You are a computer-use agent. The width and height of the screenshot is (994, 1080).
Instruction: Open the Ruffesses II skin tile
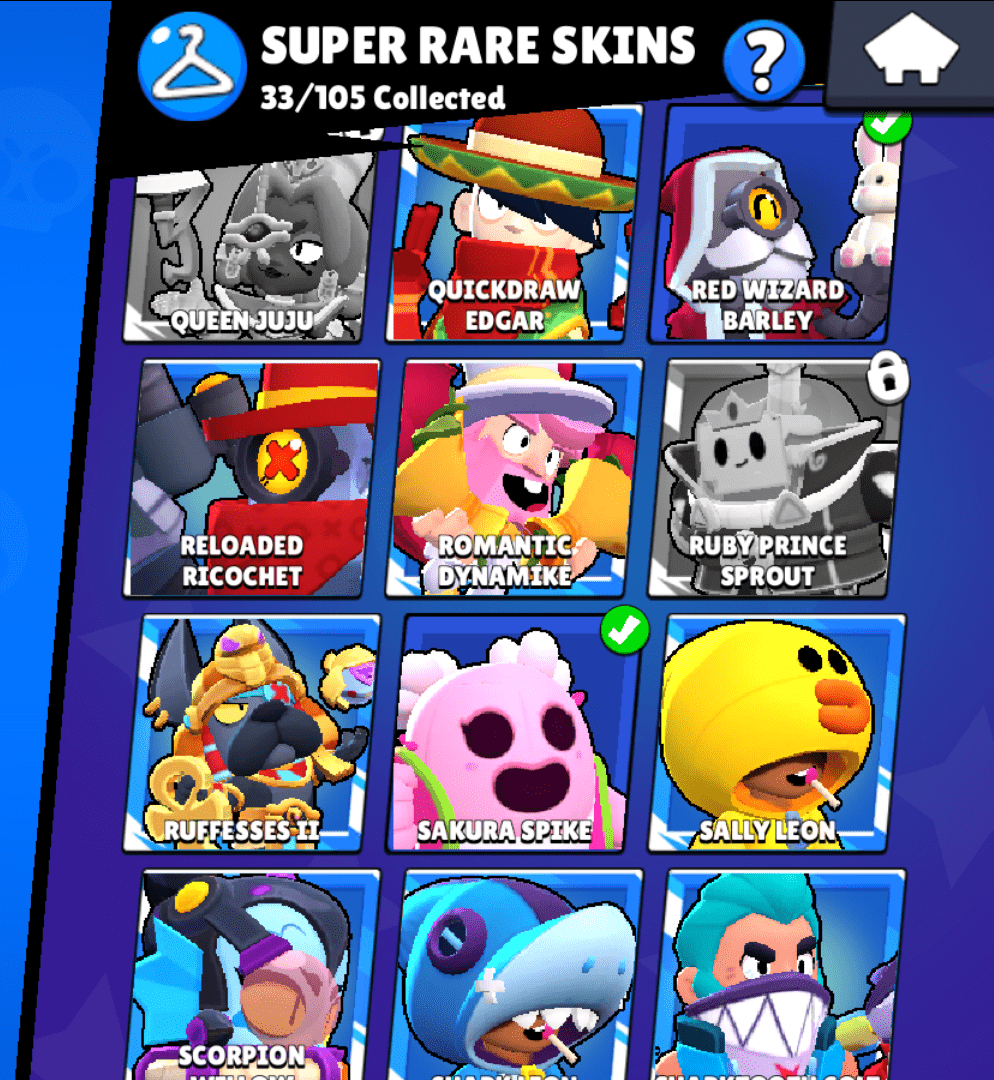click(255, 733)
